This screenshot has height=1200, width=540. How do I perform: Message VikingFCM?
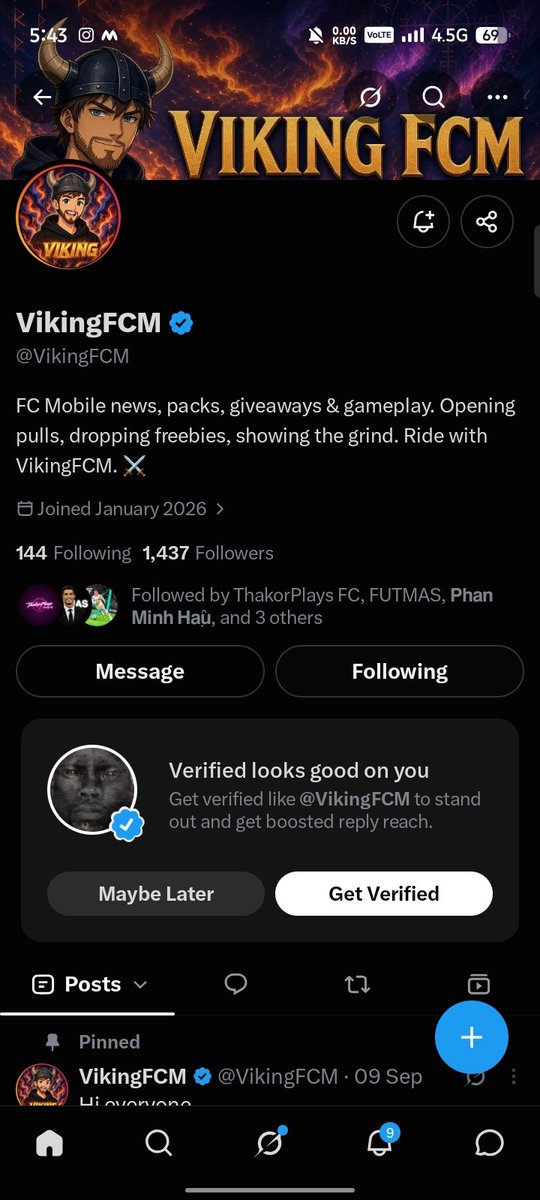click(140, 671)
